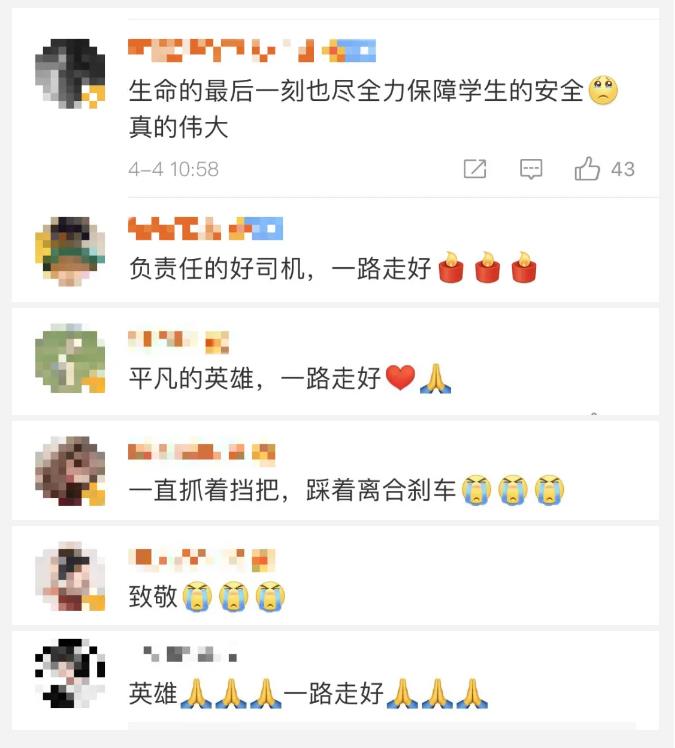Open avatar beside the 致敬 comment

pyautogui.click(x=70, y=577)
